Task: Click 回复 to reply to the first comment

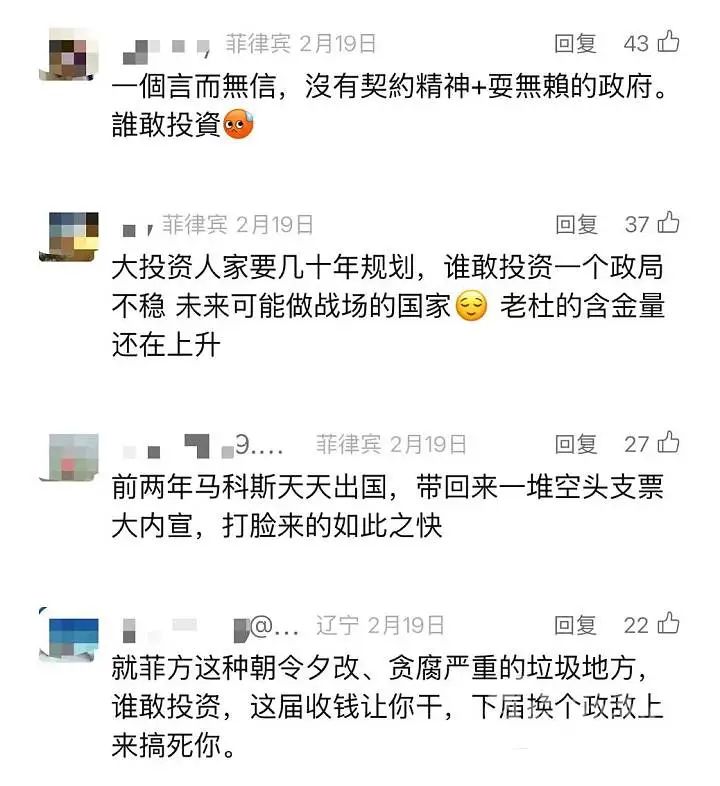Action: tap(578, 44)
